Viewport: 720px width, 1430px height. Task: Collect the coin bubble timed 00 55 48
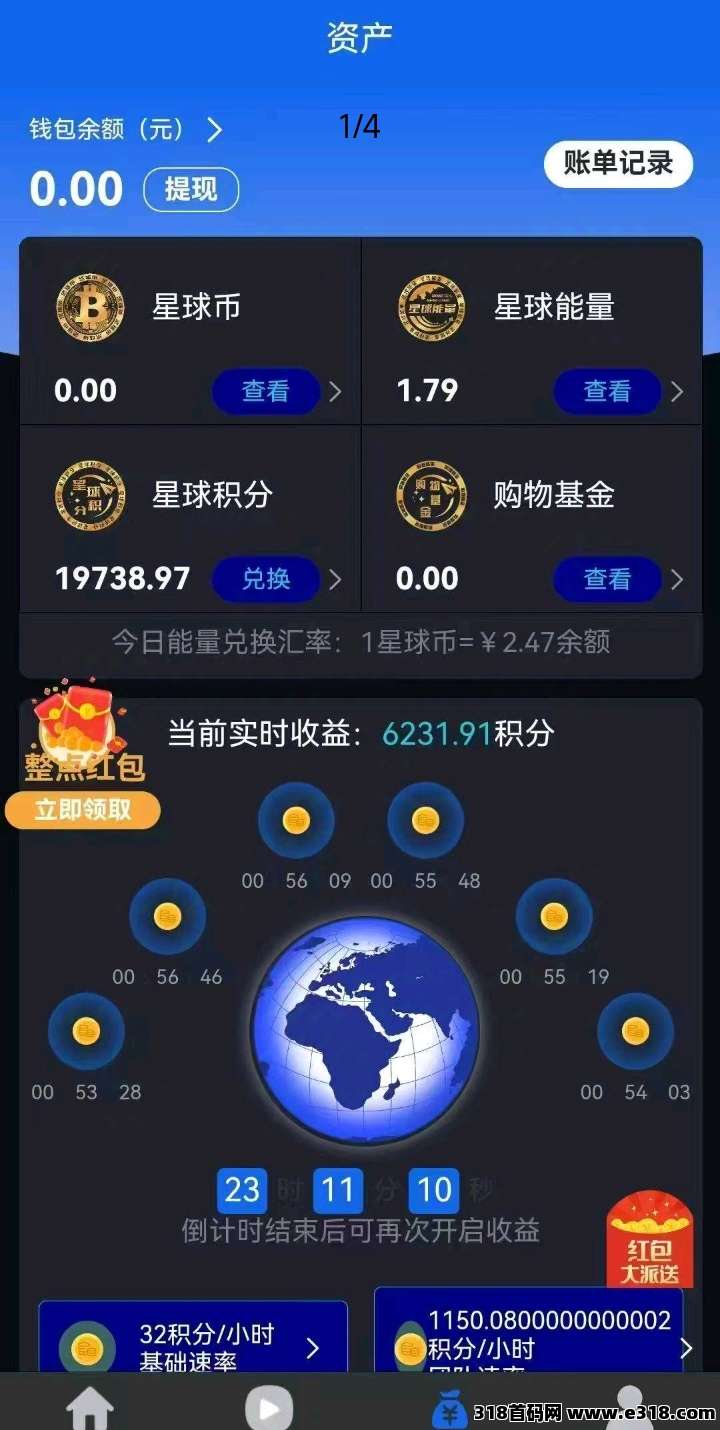pos(426,821)
